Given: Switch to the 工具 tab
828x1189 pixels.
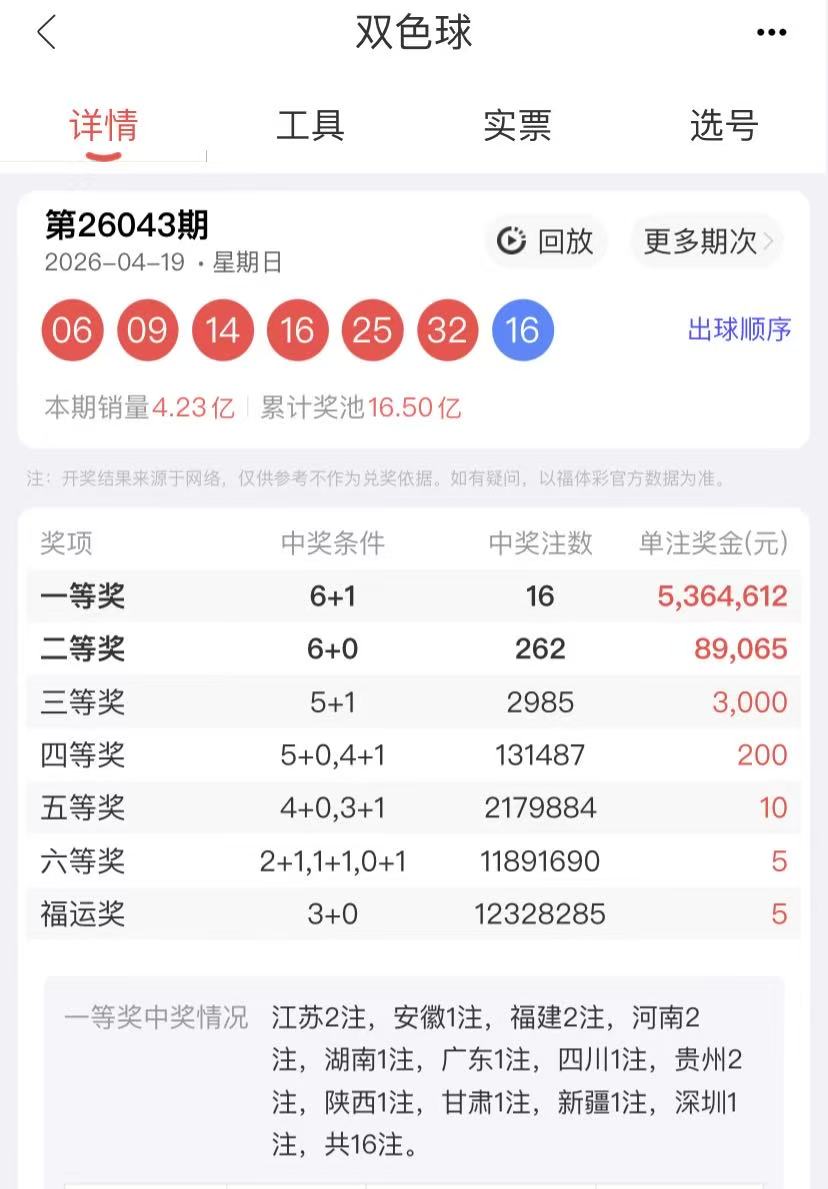Looking at the screenshot, I should click(310, 126).
